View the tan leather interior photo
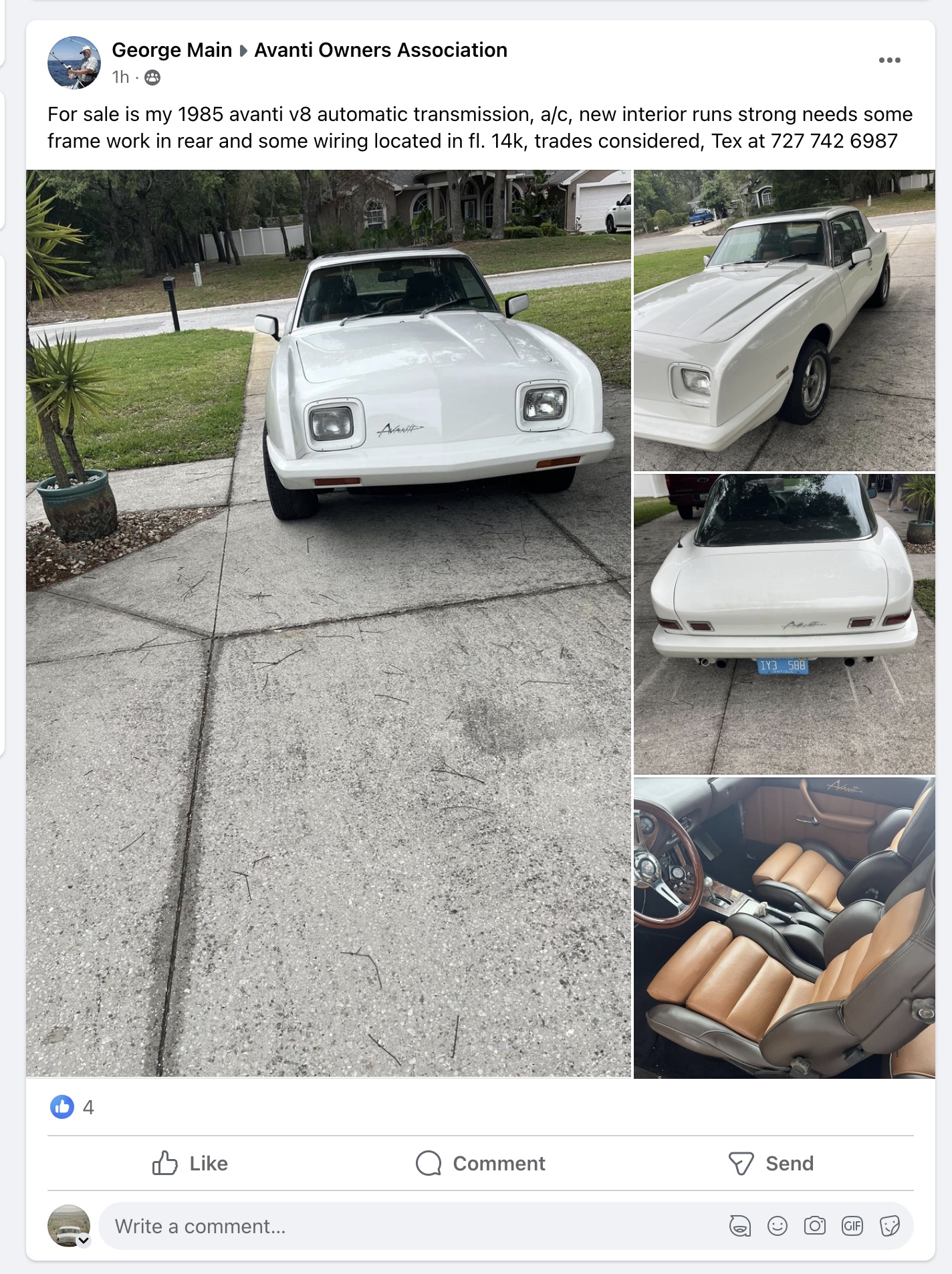The width and height of the screenshot is (952, 1274). pos(784,927)
